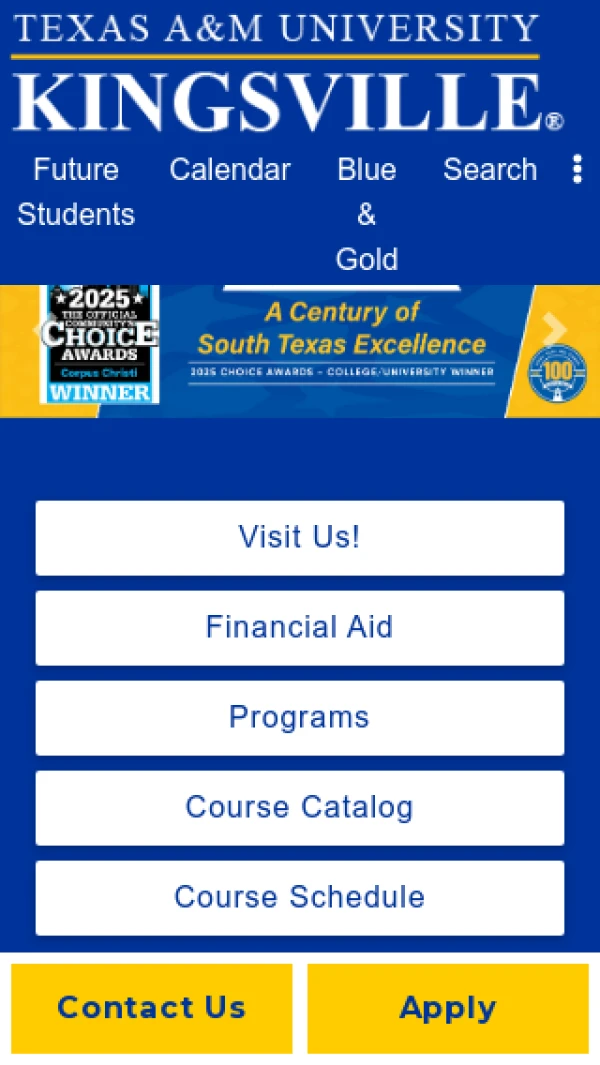View the Course Catalog

pos(300,808)
